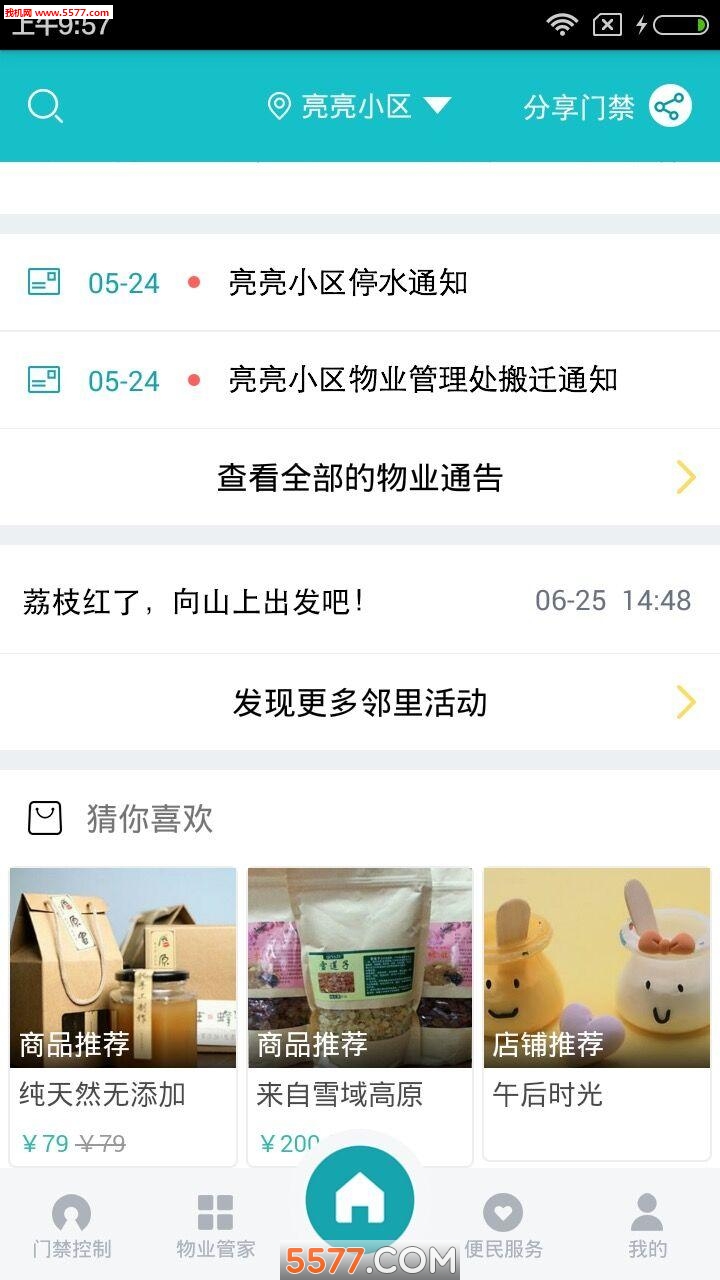
Task: Go to the center home tab
Action: pos(360,1200)
